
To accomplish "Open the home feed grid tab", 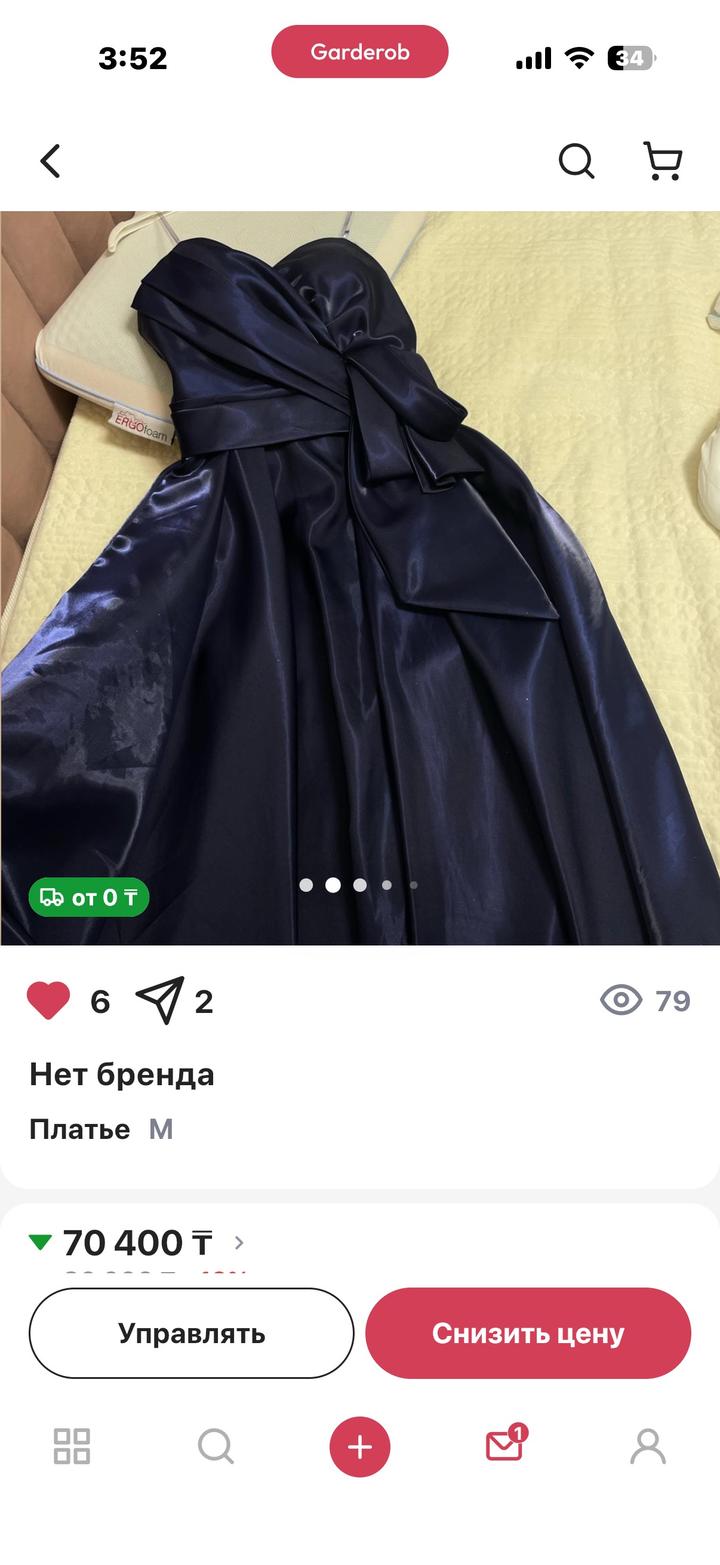I will pos(72,1446).
